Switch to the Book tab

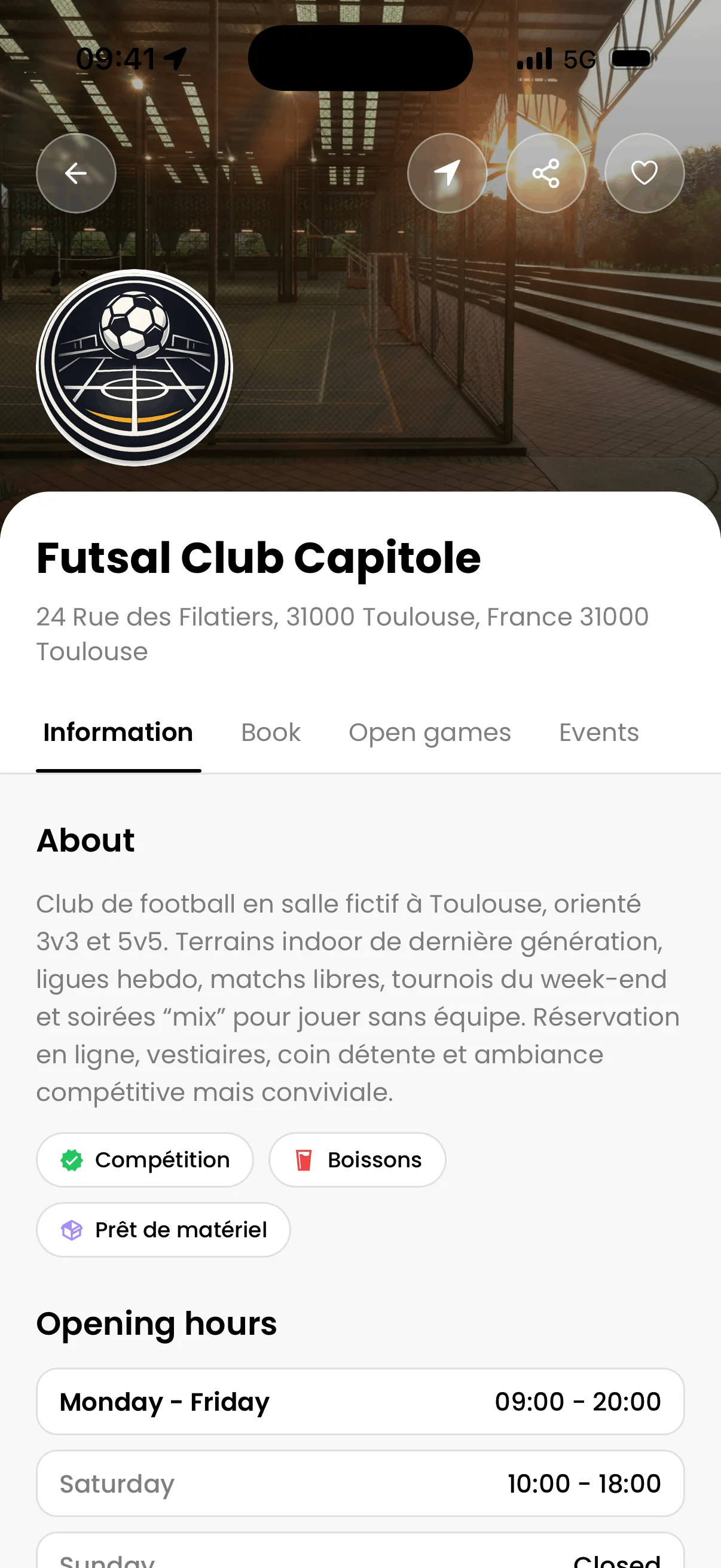tap(270, 732)
